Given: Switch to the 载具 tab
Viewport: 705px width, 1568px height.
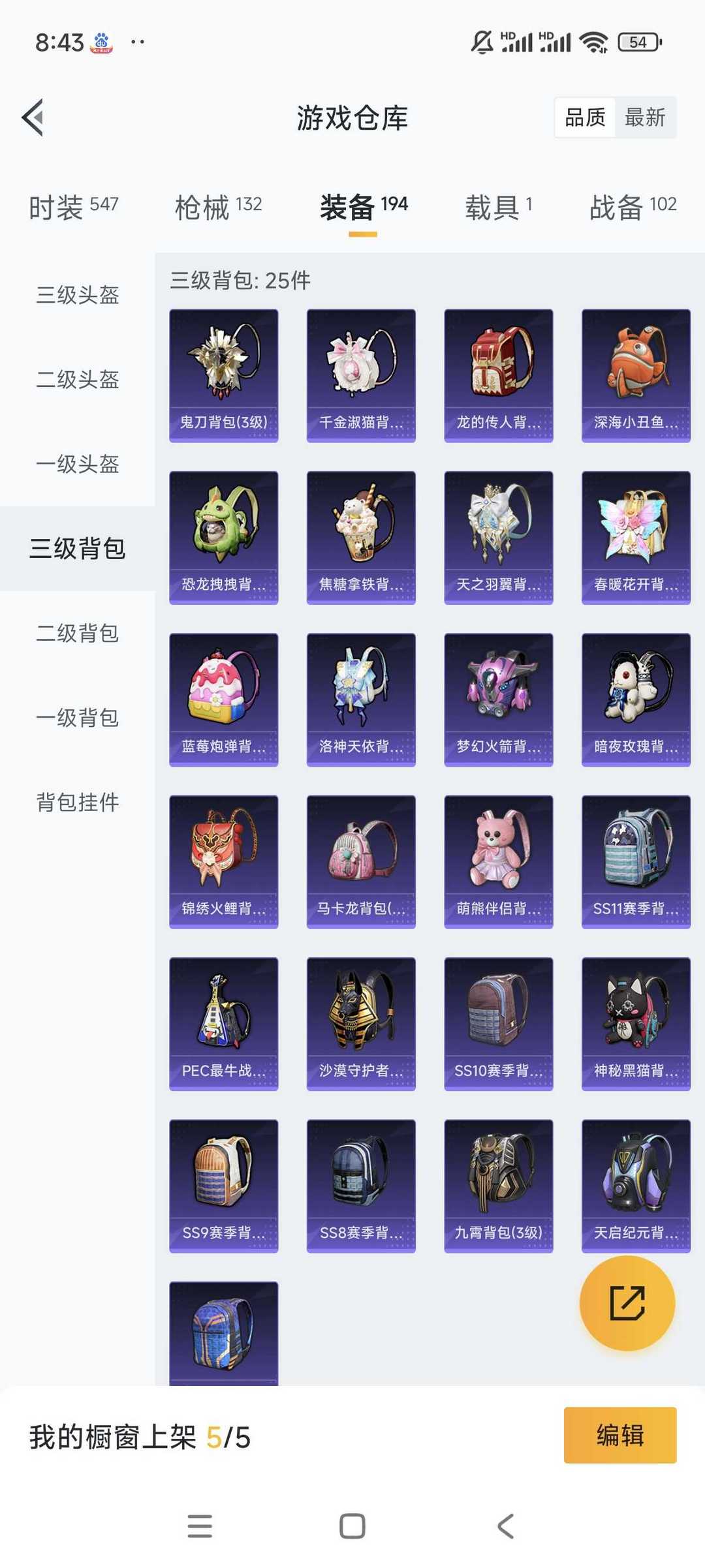Looking at the screenshot, I should coord(499,208).
